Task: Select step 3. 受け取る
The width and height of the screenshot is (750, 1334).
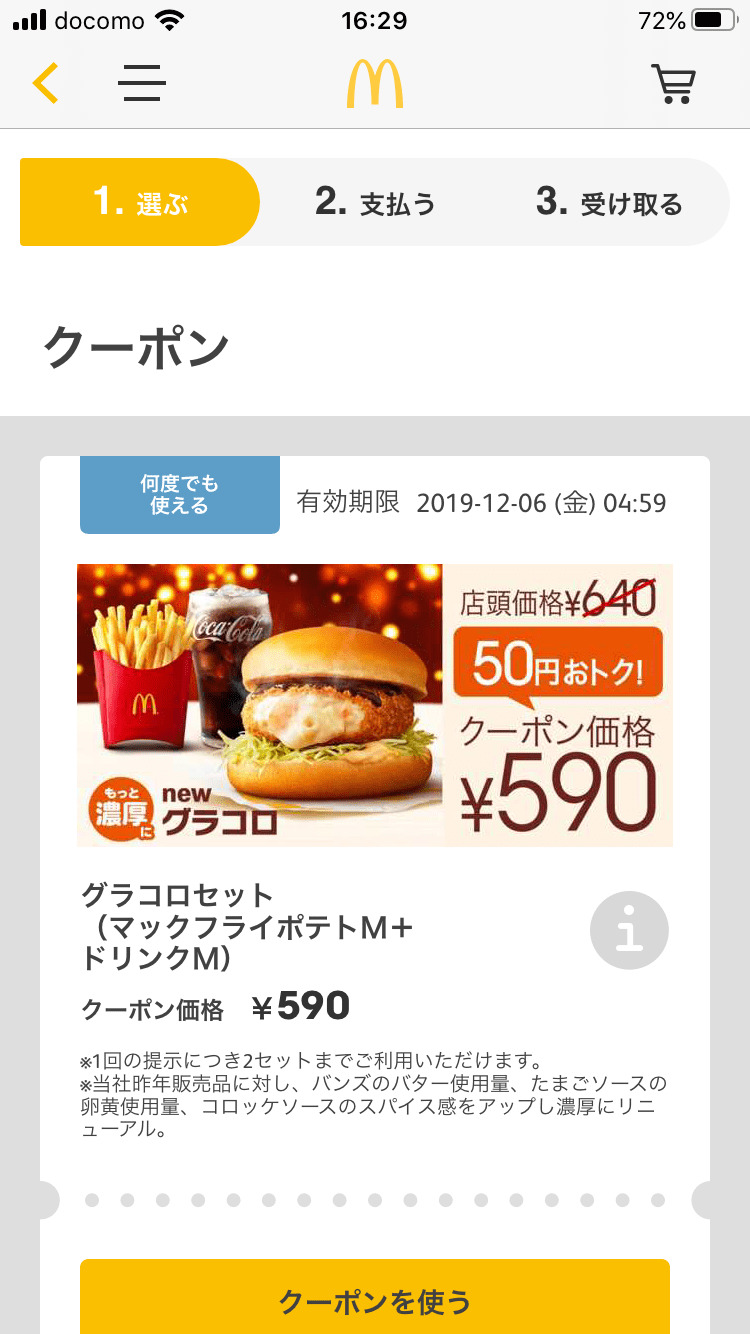Action: pyautogui.click(x=608, y=203)
